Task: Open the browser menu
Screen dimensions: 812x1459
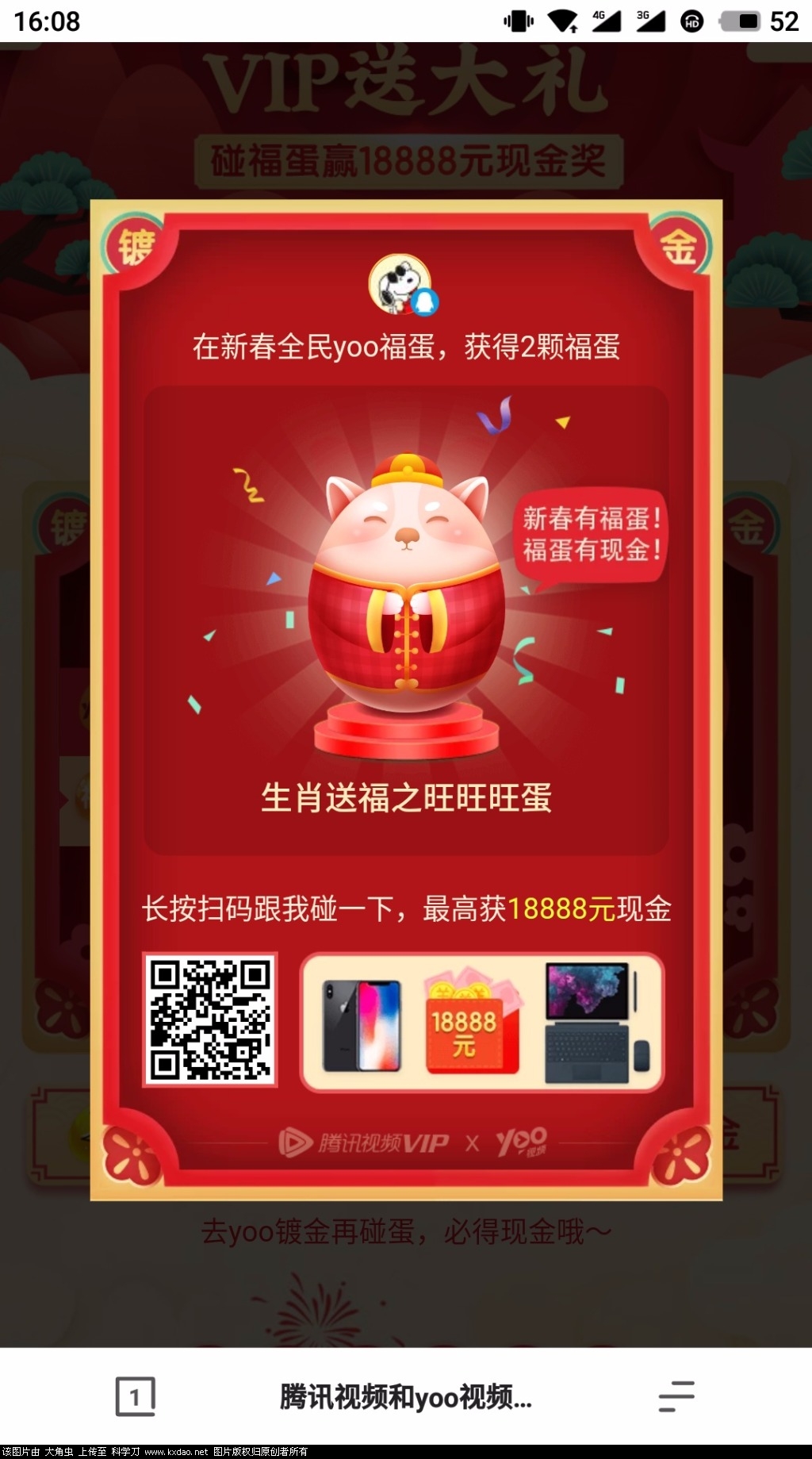Action: coord(676,1396)
